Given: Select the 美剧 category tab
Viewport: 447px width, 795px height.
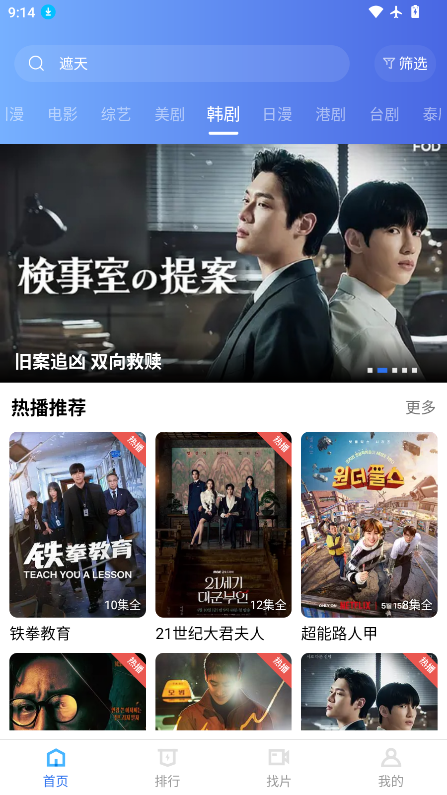Looking at the screenshot, I should 169,114.
